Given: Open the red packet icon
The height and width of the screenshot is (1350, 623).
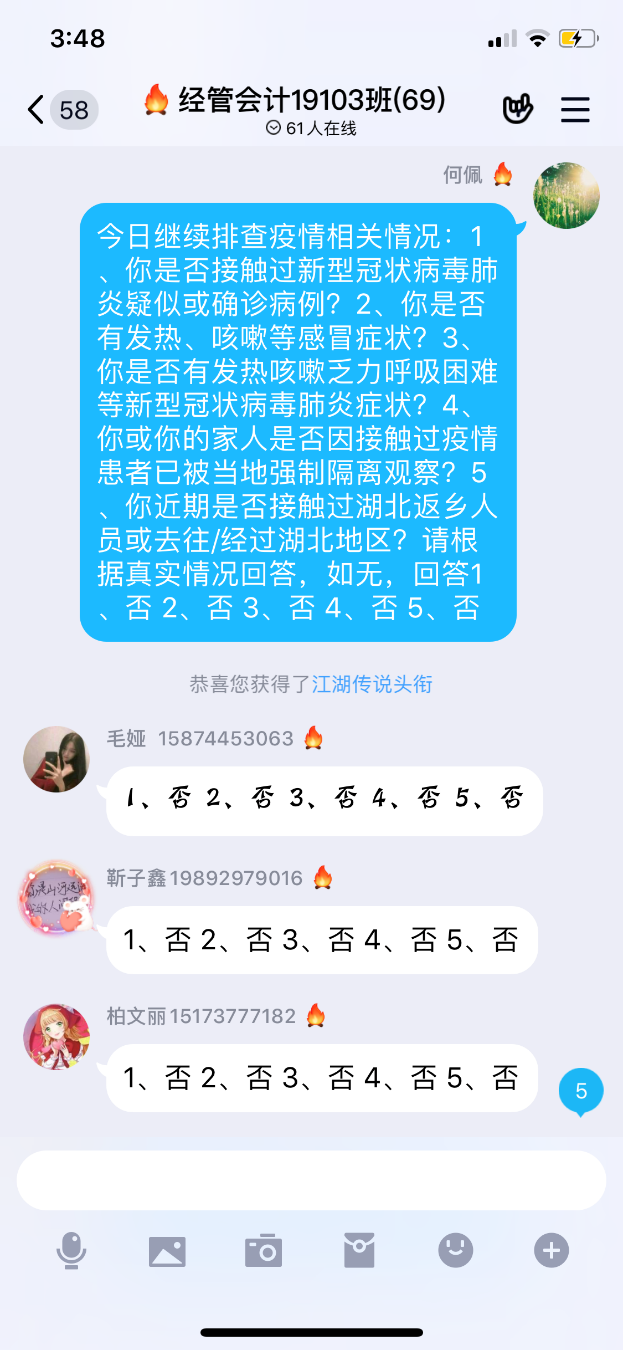Looking at the screenshot, I should click(359, 1250).
